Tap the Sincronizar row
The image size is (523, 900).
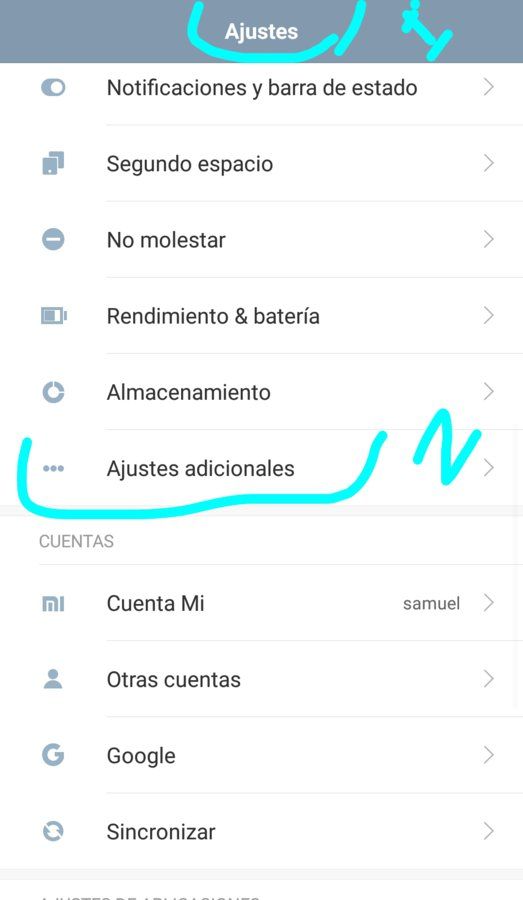click(261, 831)
